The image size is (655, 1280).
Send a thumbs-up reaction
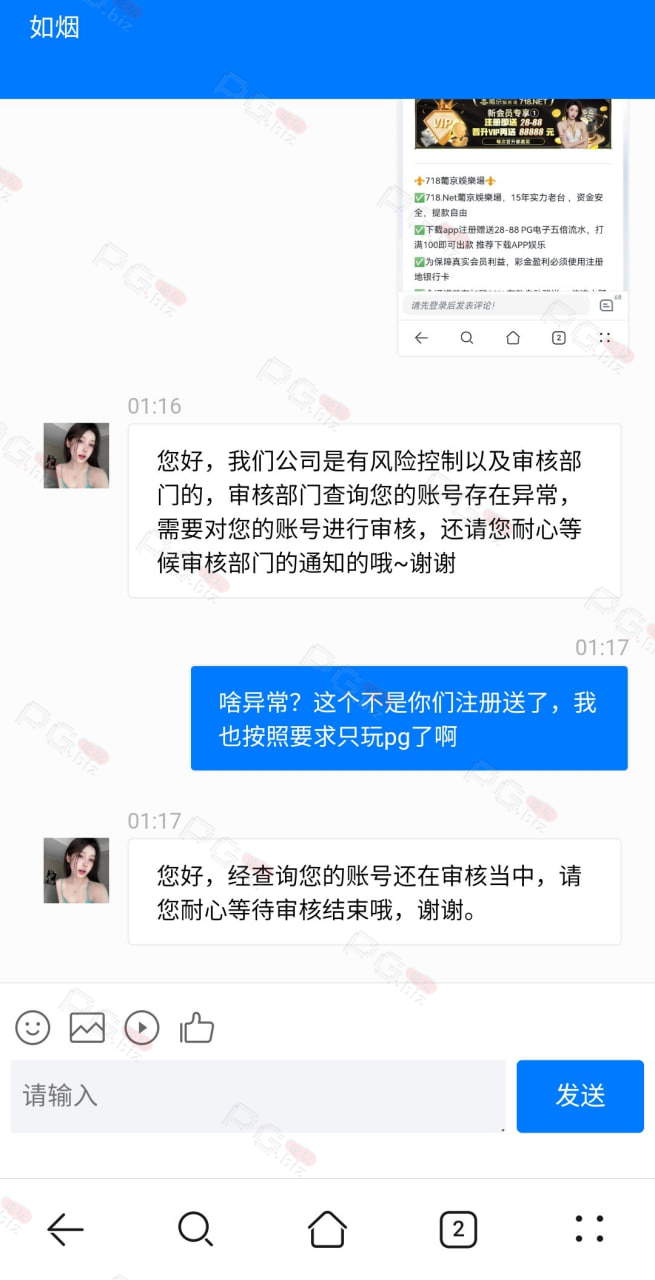tap(197, 1027)
